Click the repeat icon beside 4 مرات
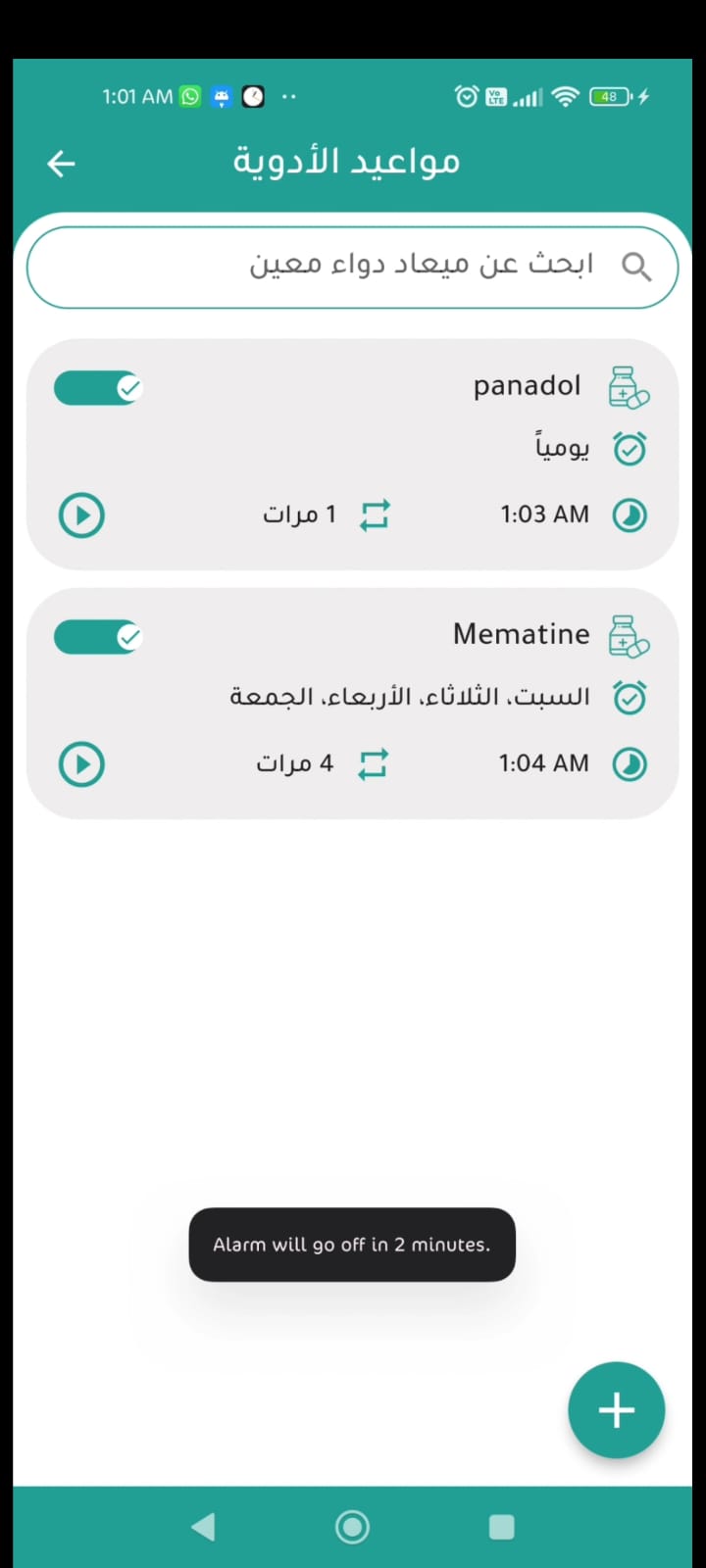Image resolution: width=706 pixels, height=1568 pixels. click(x=373, y=763)
